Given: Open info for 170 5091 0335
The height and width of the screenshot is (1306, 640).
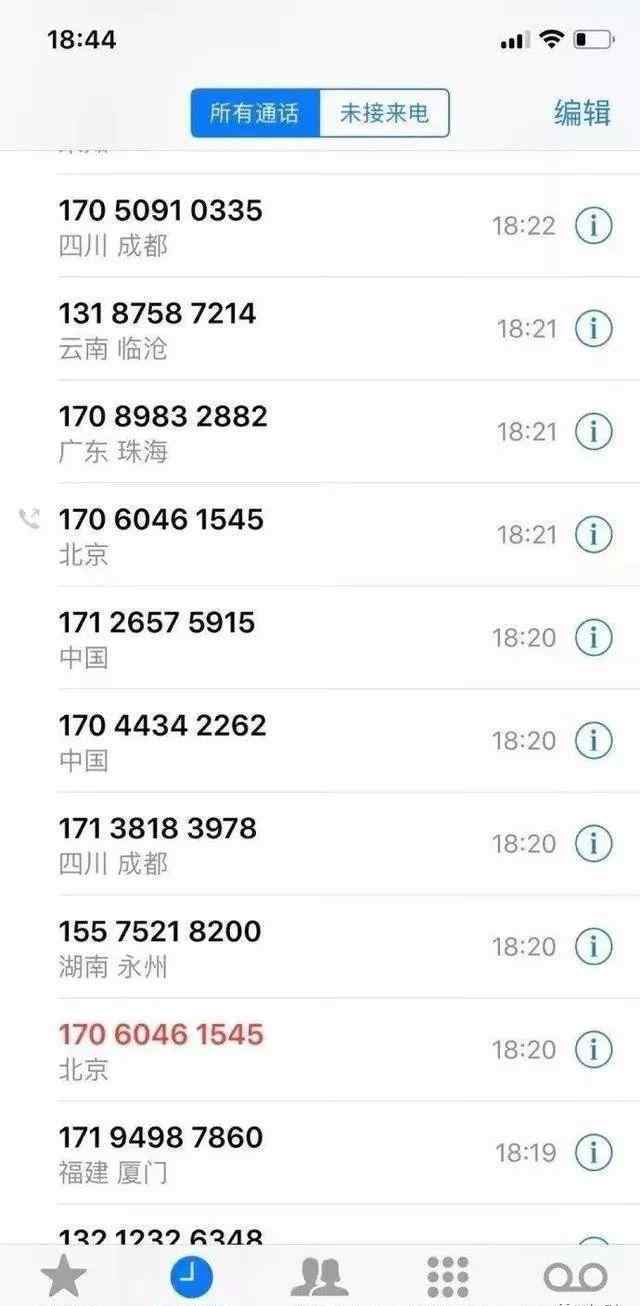Looking at the screenshot, I should click(593, 226).
